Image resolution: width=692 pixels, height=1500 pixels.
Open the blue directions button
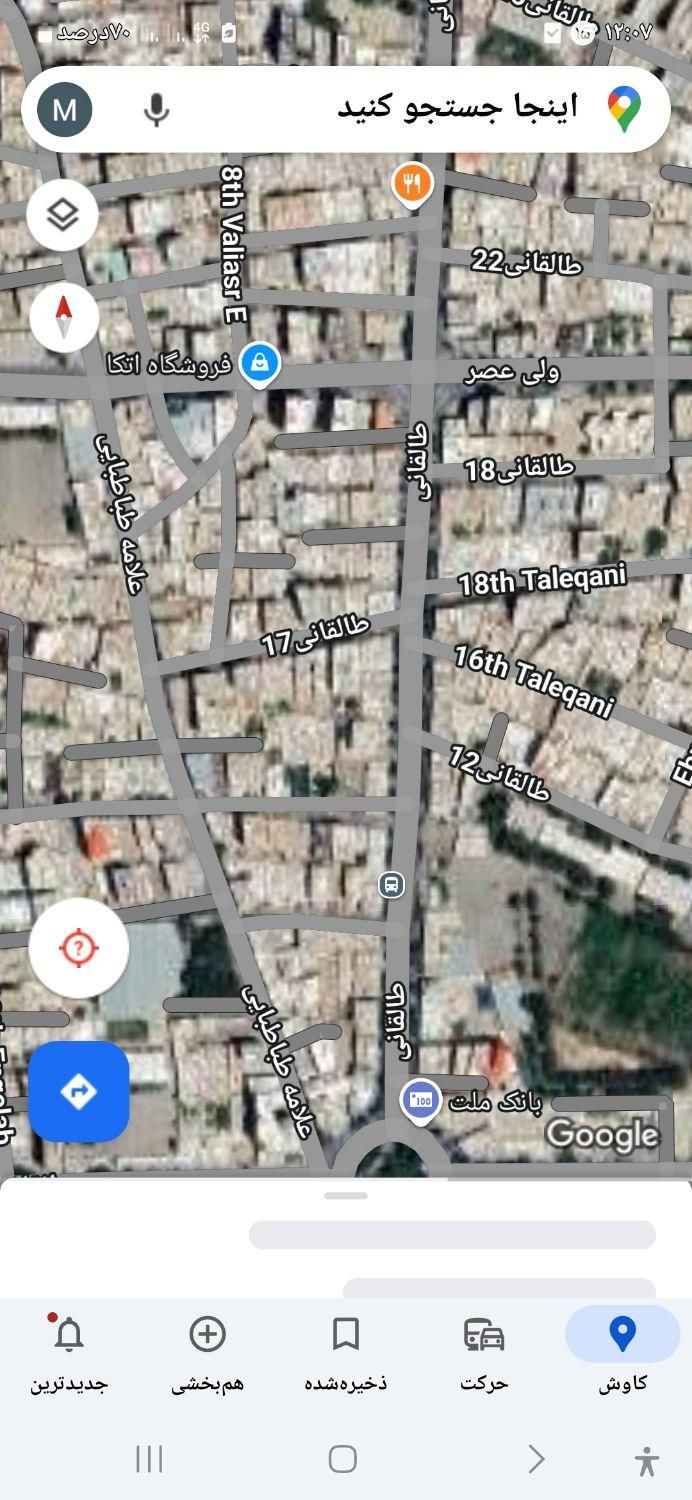79,1091
